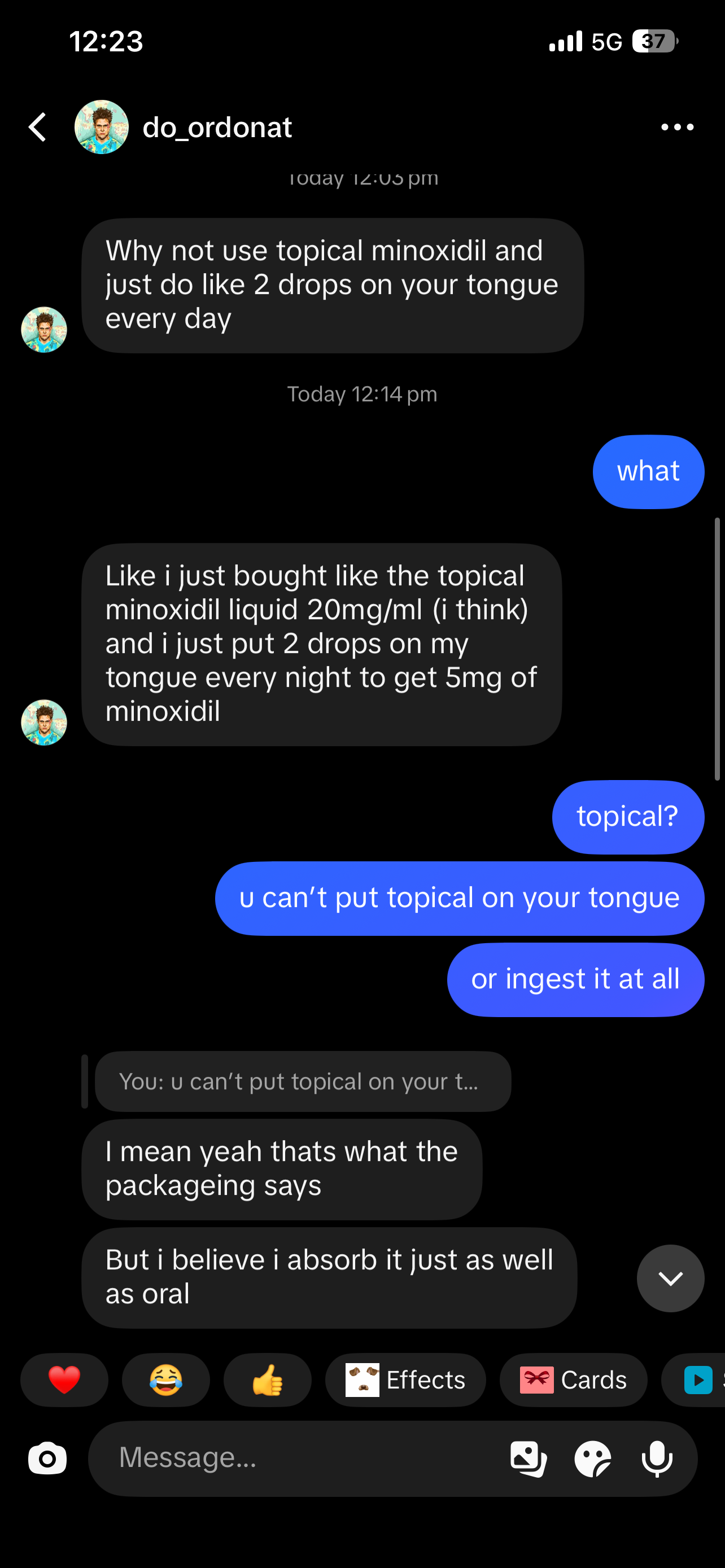Open the quoted reply "You: u can't put topical…"

[x=303, y=1081]
